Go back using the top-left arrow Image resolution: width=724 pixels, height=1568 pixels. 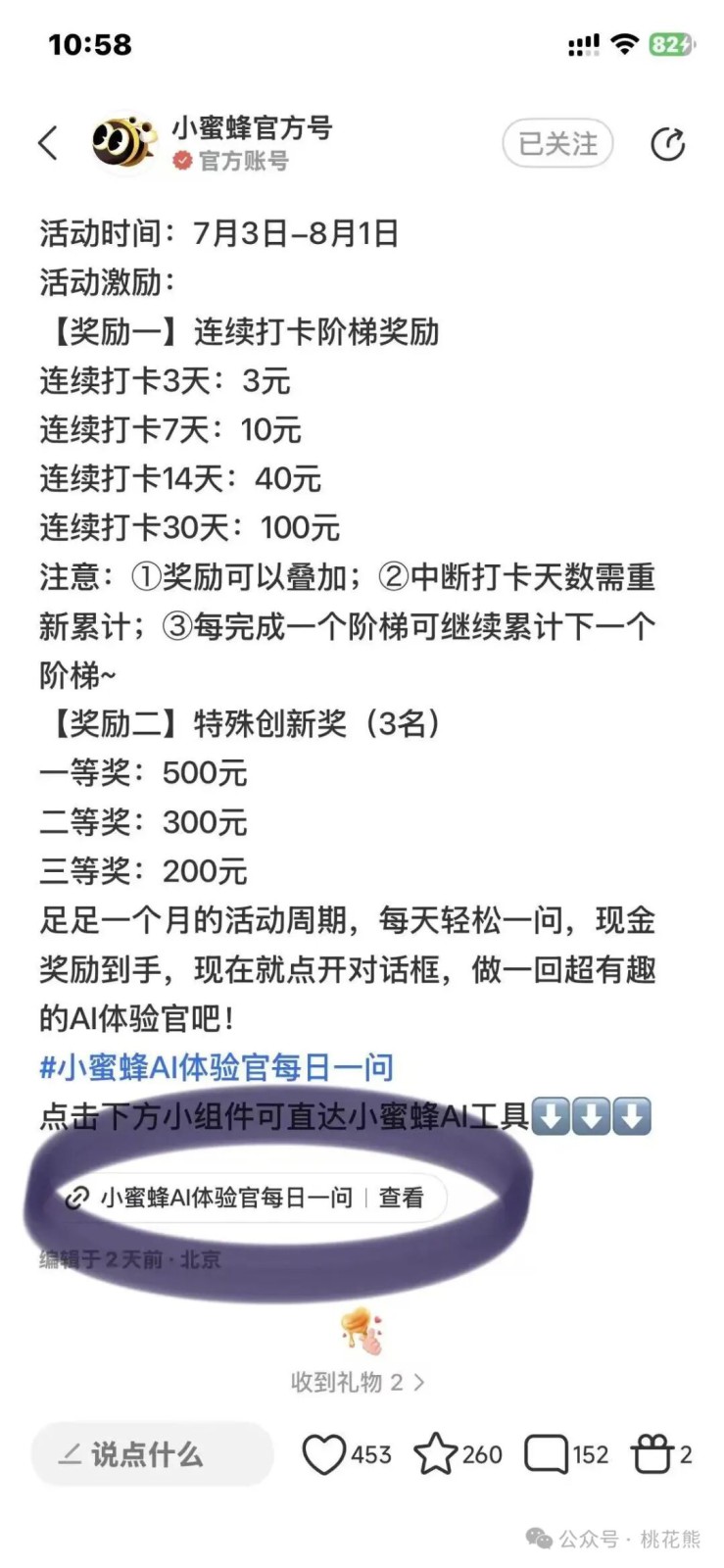coord(48,143)
